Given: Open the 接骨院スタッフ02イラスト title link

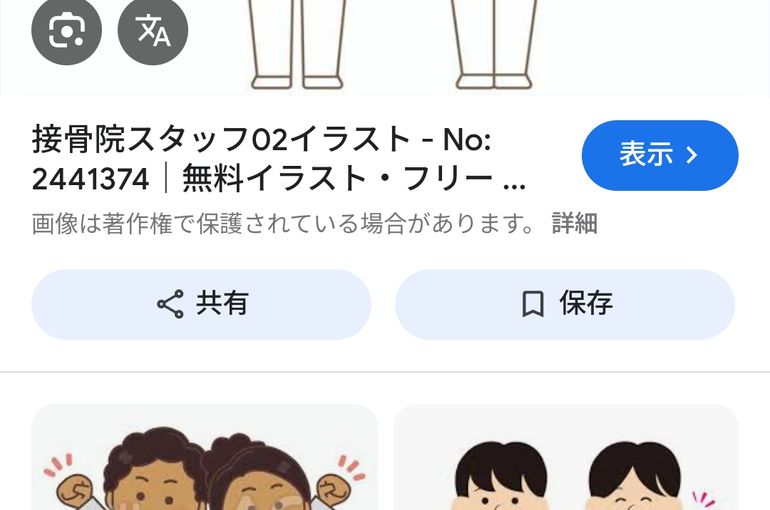Looking at the screenshot, I should tap(280, 158).
